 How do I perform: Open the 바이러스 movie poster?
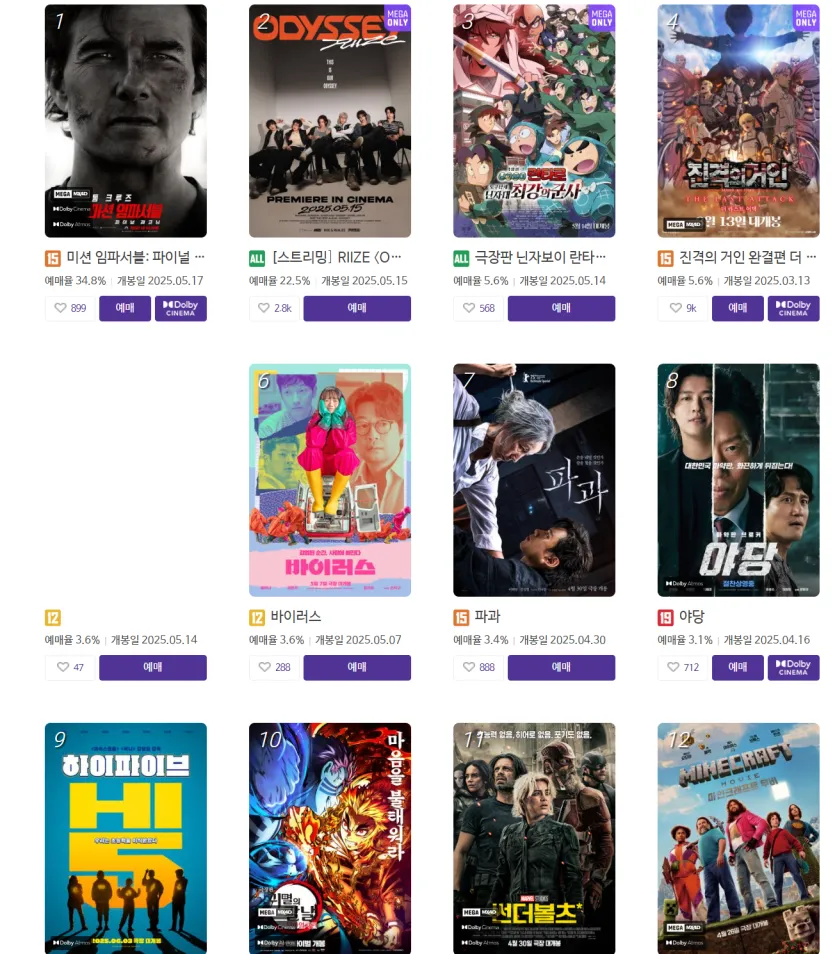pyautogui.click(x=330, y=480)
